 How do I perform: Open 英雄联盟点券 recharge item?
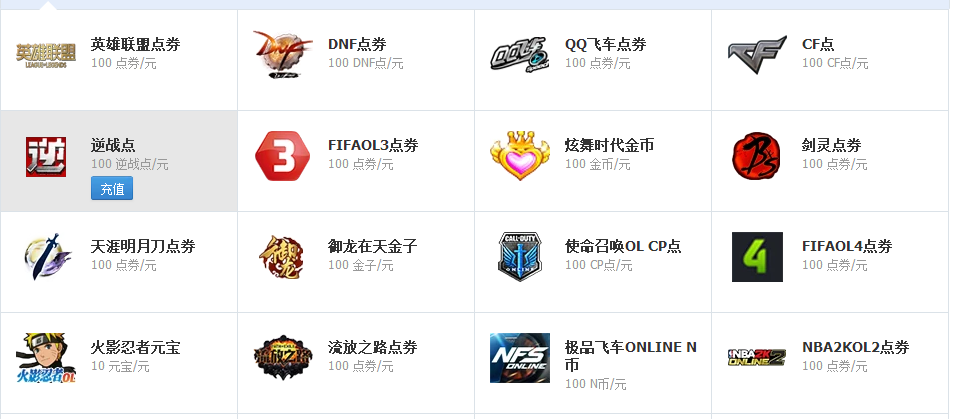135,45
